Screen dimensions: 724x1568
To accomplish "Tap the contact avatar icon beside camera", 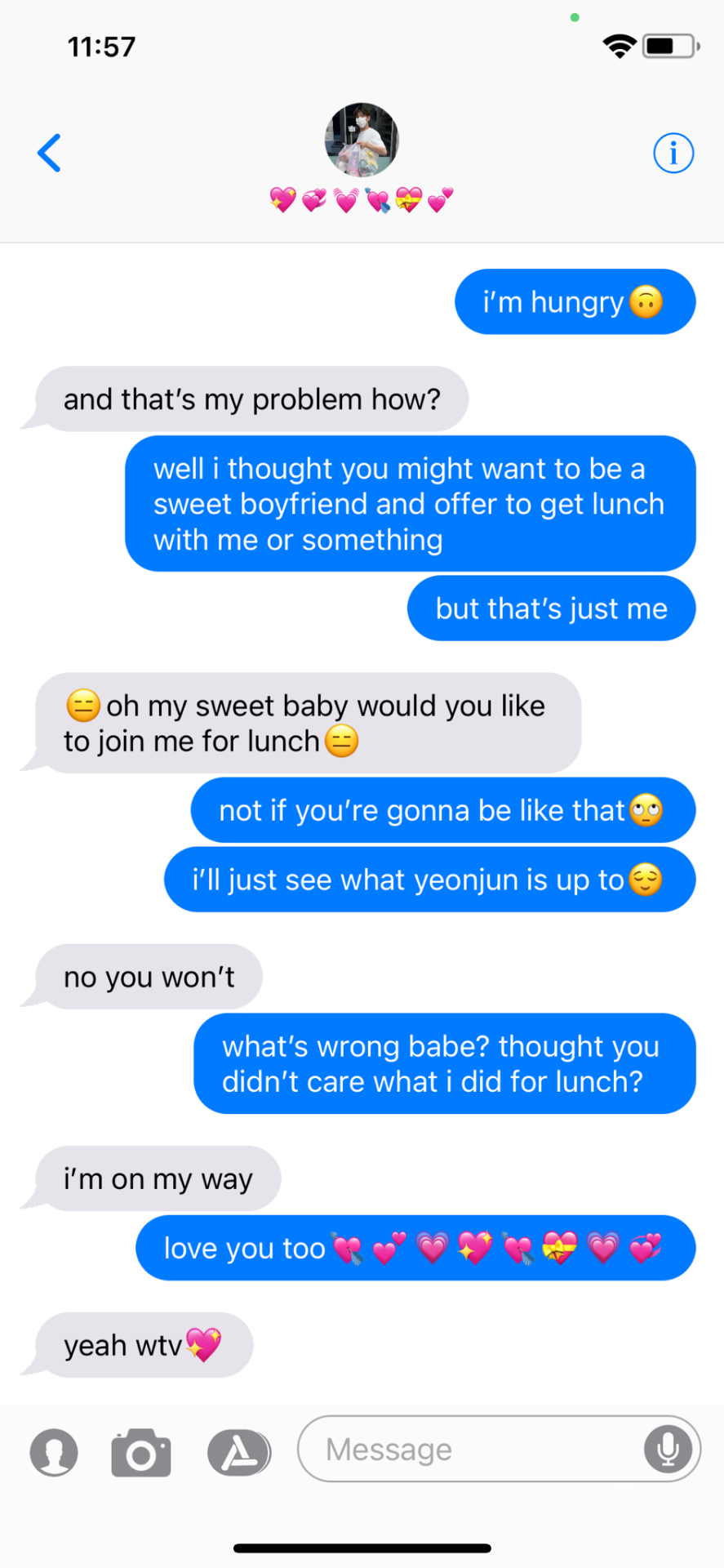I will point(54,1452).
